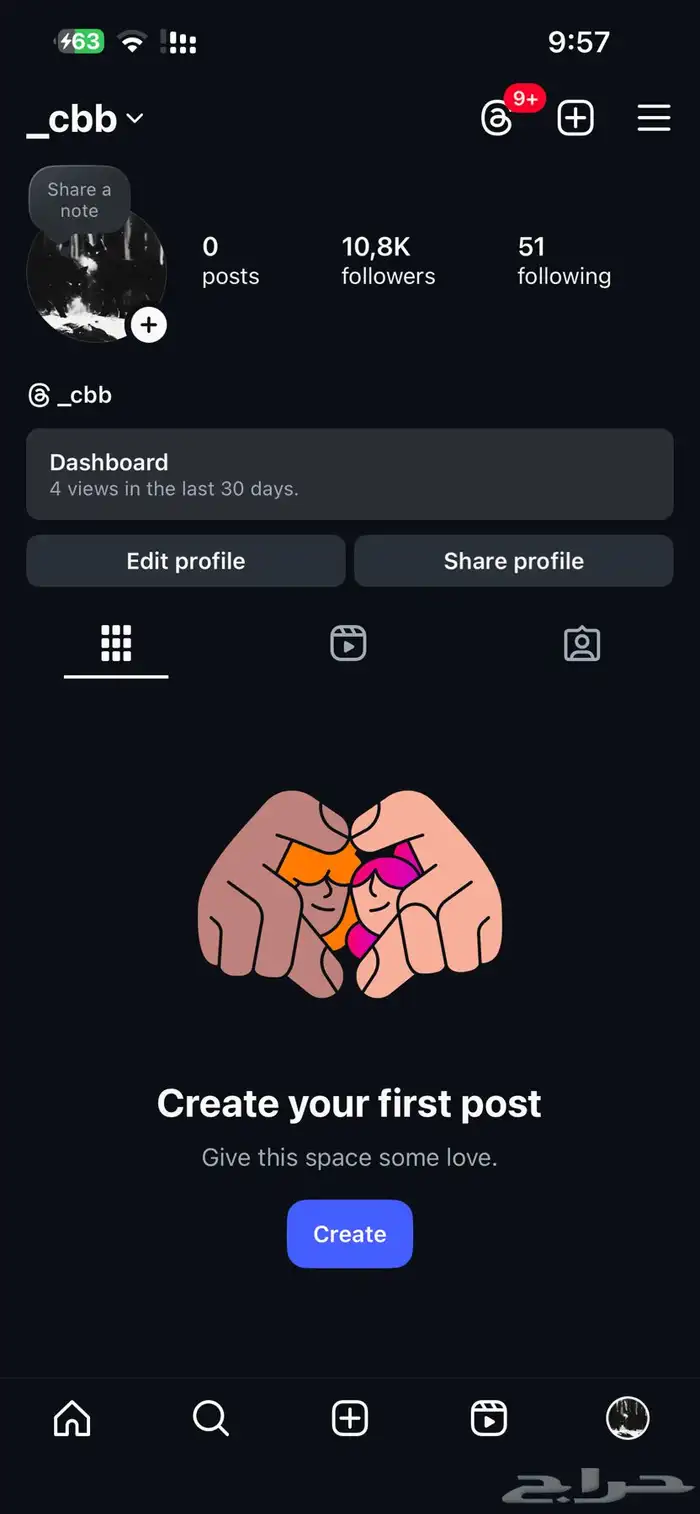
Task: Open new post from bottom navigation
Action: 349,1418
